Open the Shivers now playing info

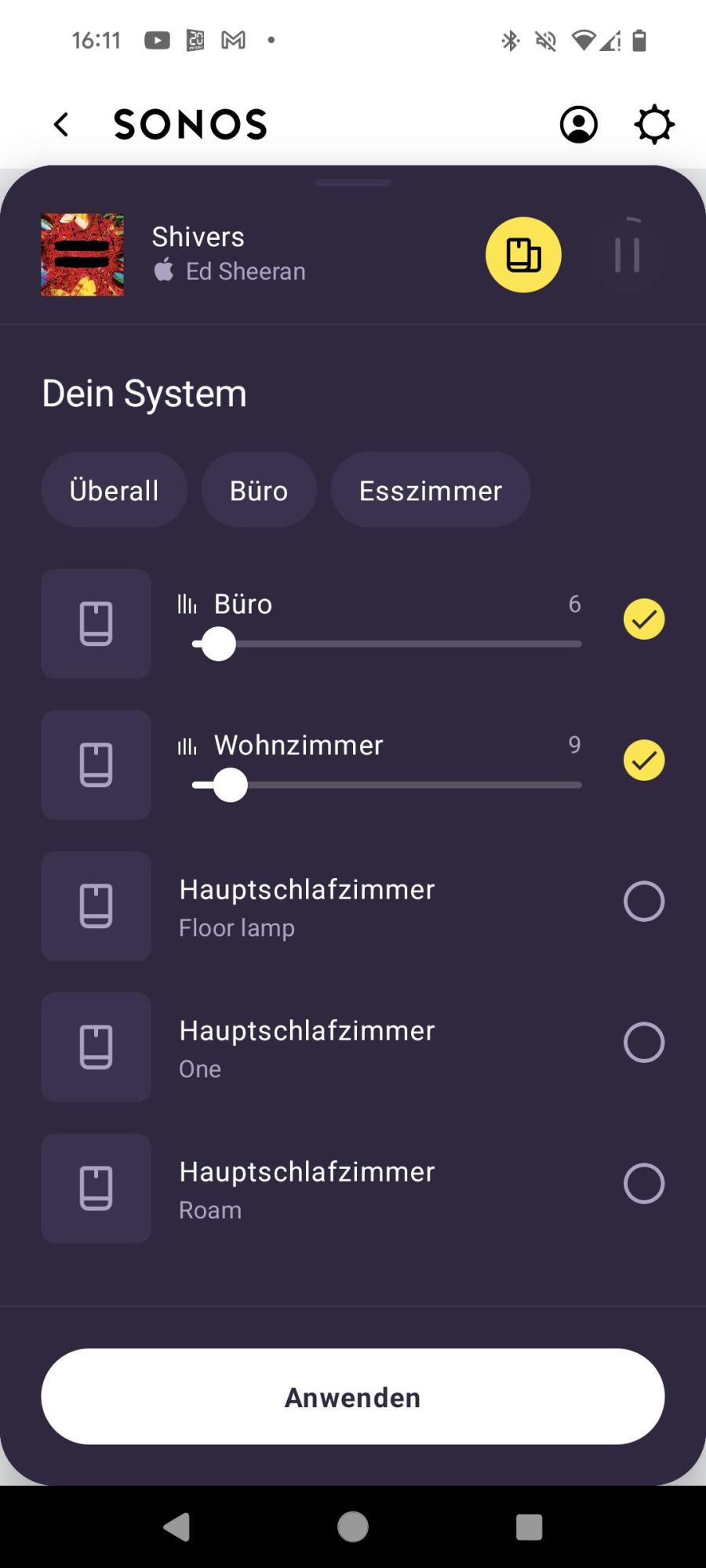point(229,255)
